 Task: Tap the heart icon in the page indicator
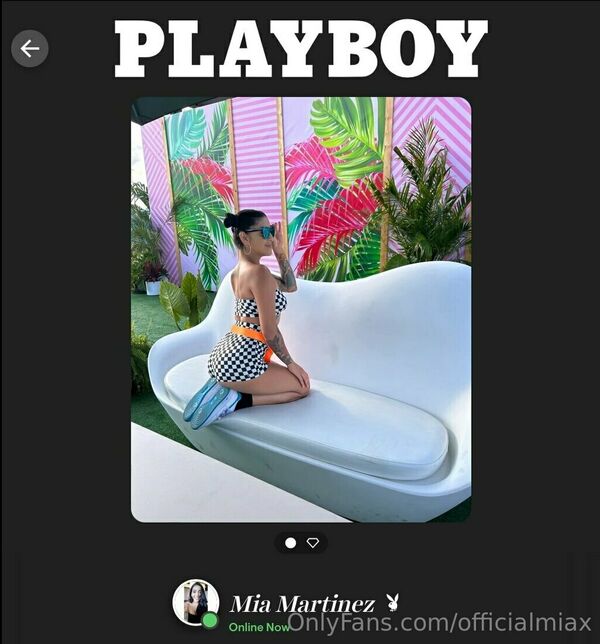click(313, 543)
